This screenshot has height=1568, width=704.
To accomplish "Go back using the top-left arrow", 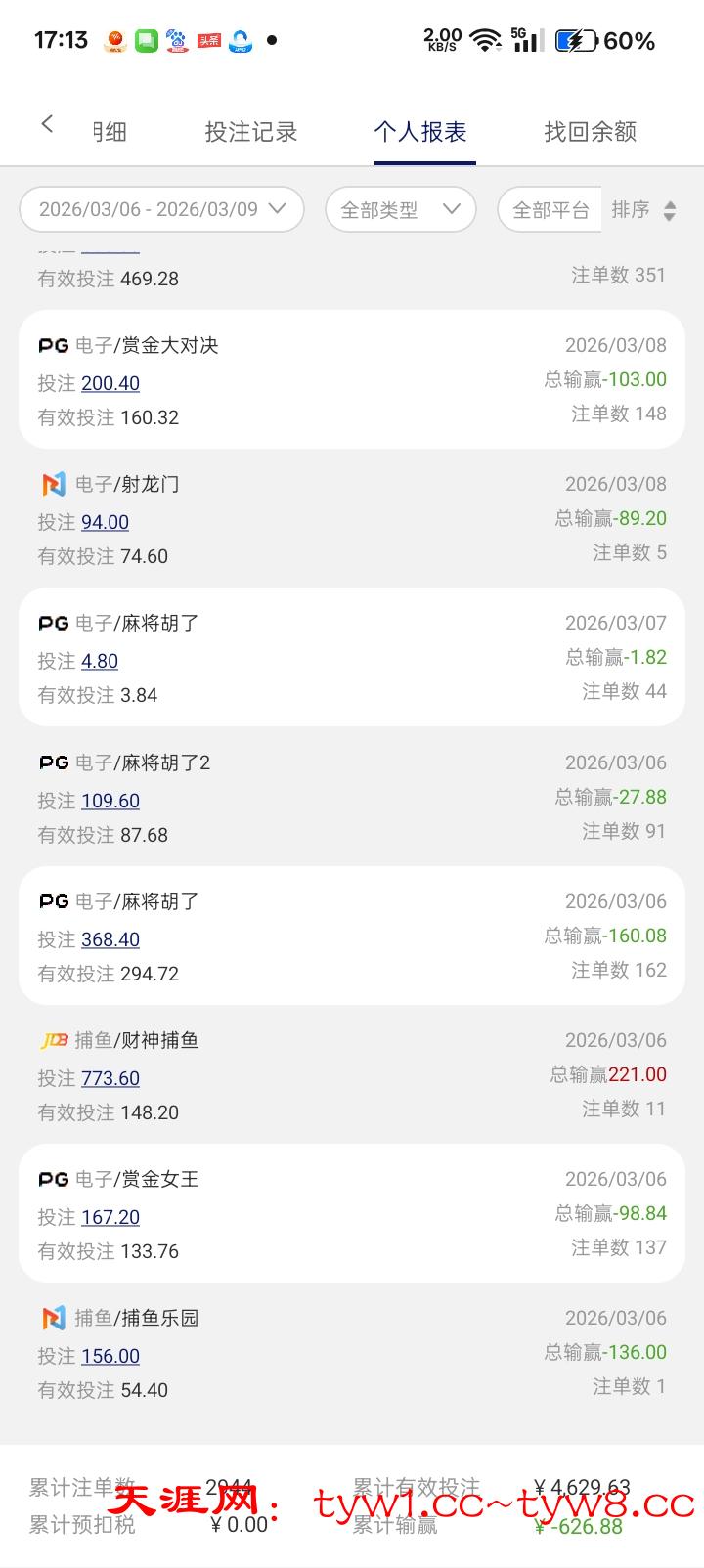I will coord(47,124).
